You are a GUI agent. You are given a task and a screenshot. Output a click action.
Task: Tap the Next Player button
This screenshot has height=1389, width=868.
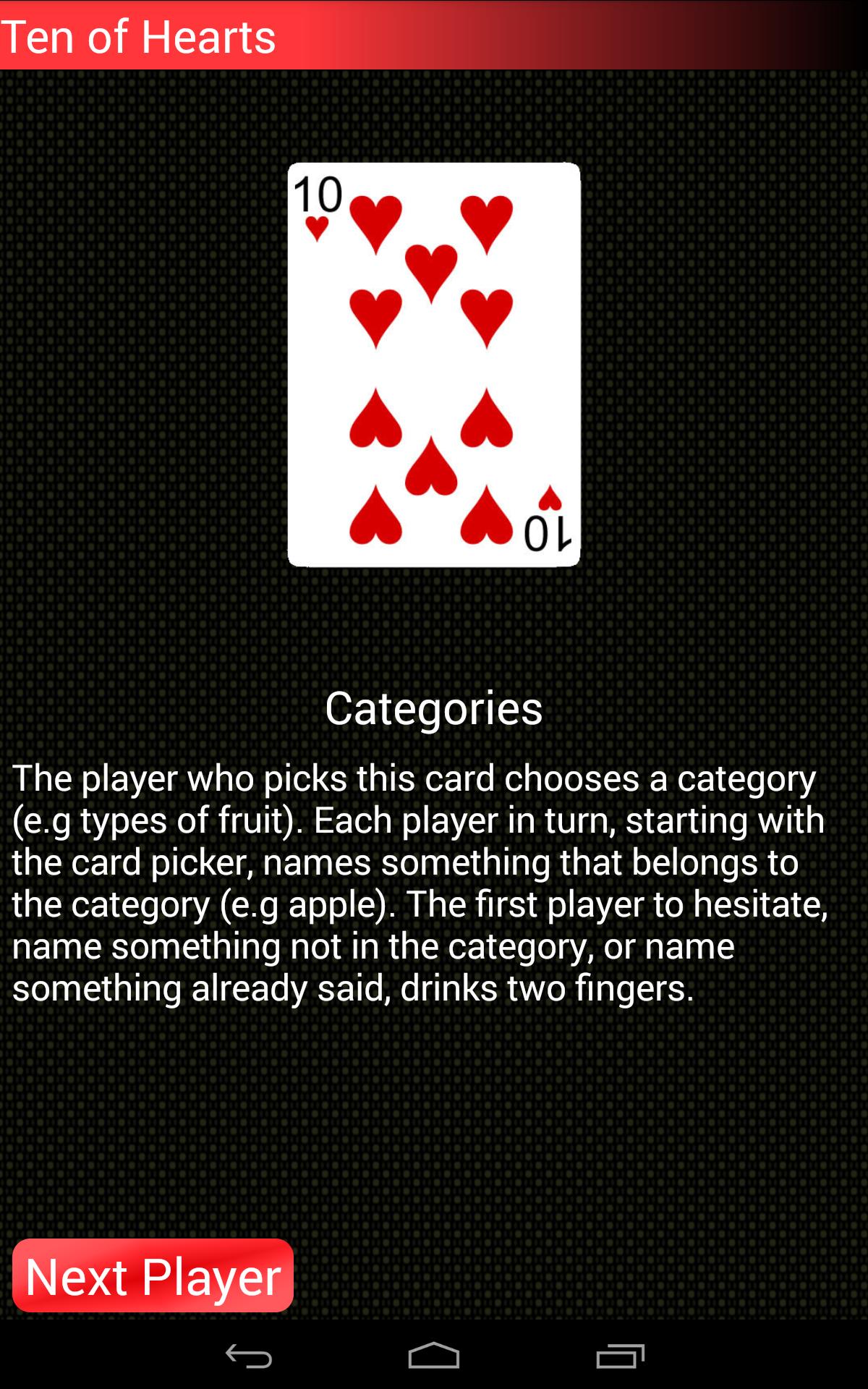point(153,1275)
